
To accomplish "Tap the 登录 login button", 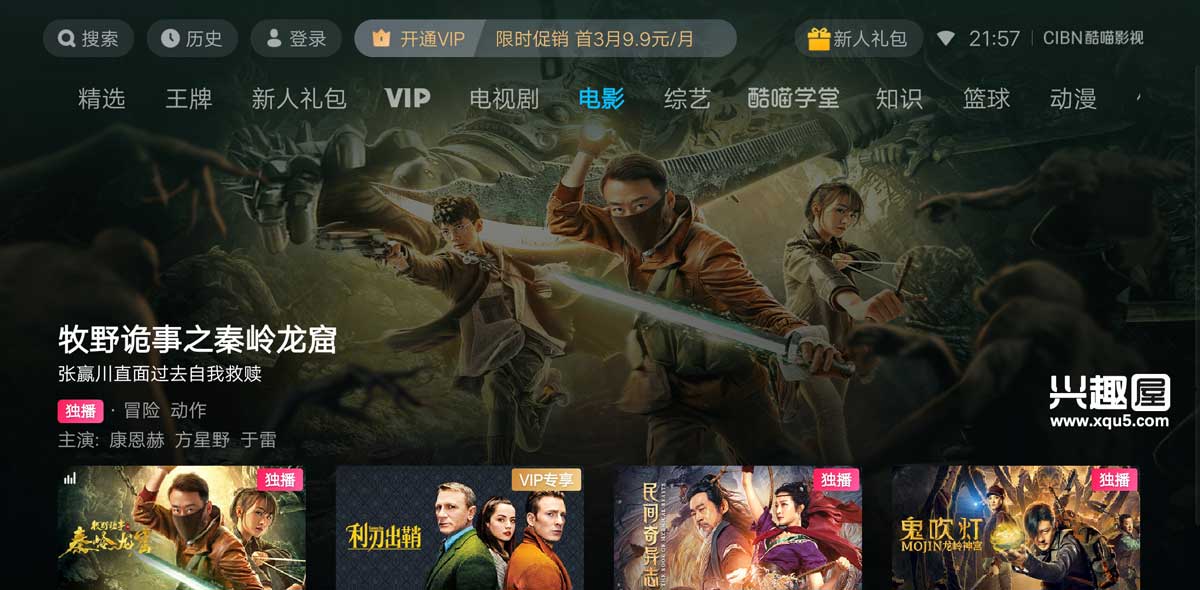I will pos(296,39).
